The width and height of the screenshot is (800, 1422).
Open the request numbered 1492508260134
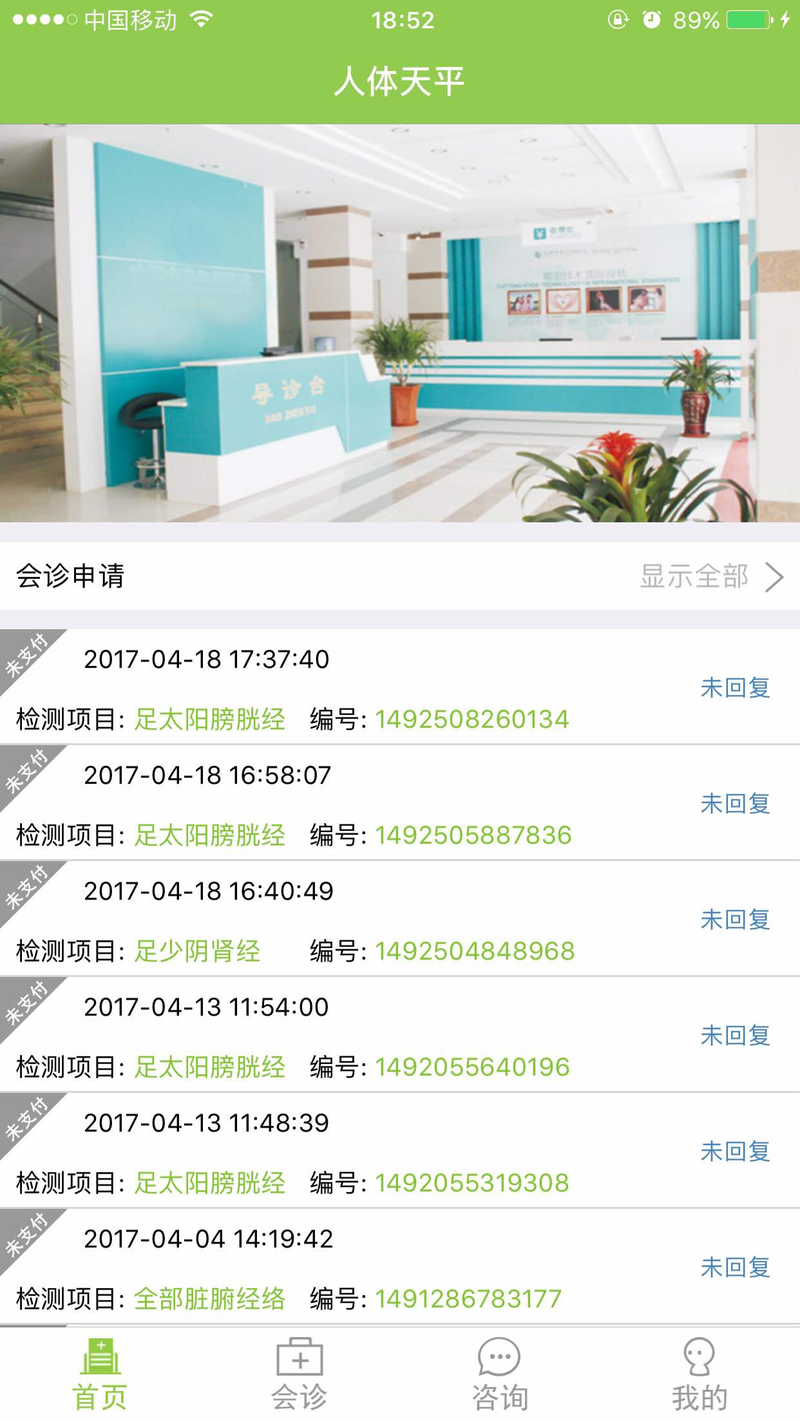pyautogui.click(x=400, y=687)
